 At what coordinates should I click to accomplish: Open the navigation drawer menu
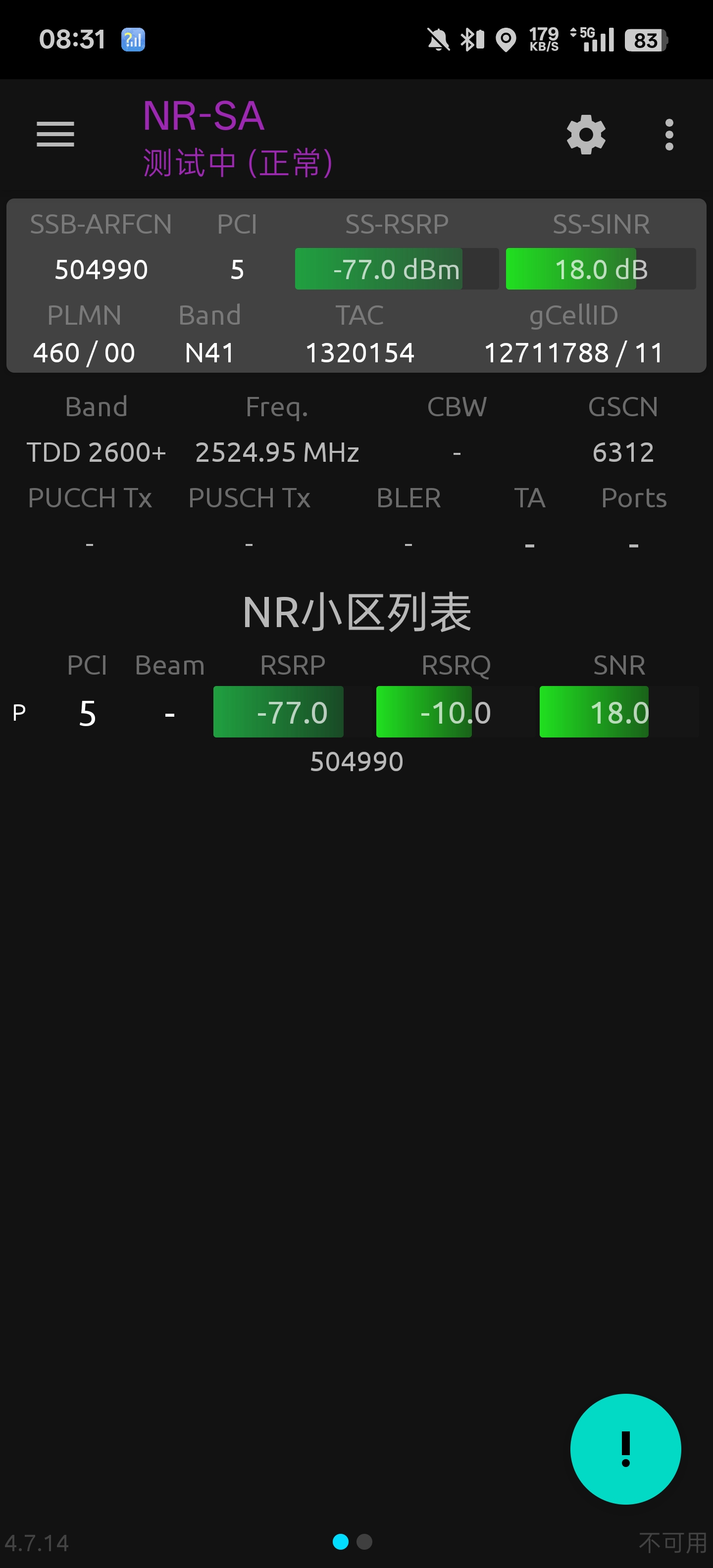click(55, 135)
